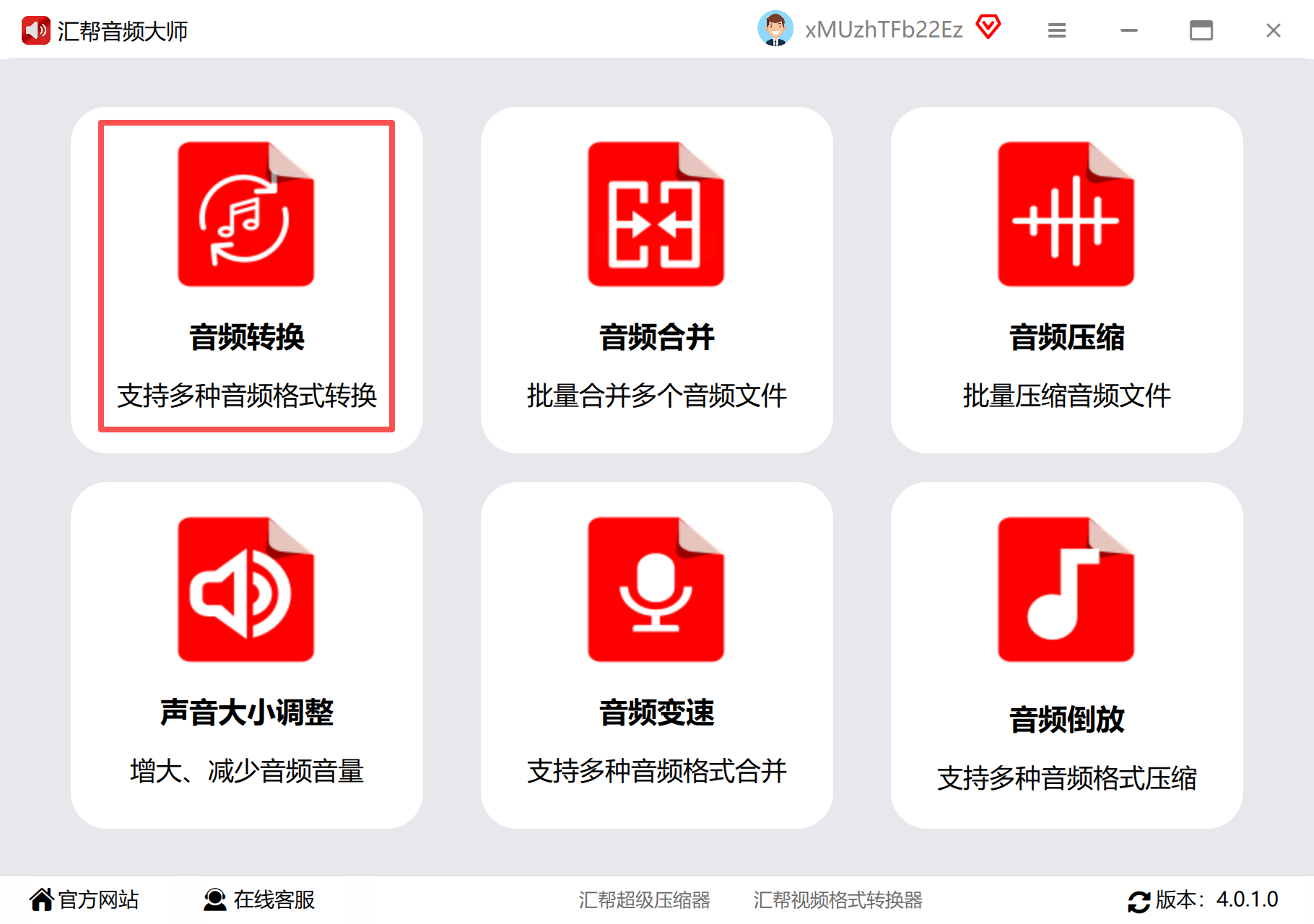Open the 音频压缩 audio compression card
The width and height of the screenshot is (1314, 924).
point(1066,280)
